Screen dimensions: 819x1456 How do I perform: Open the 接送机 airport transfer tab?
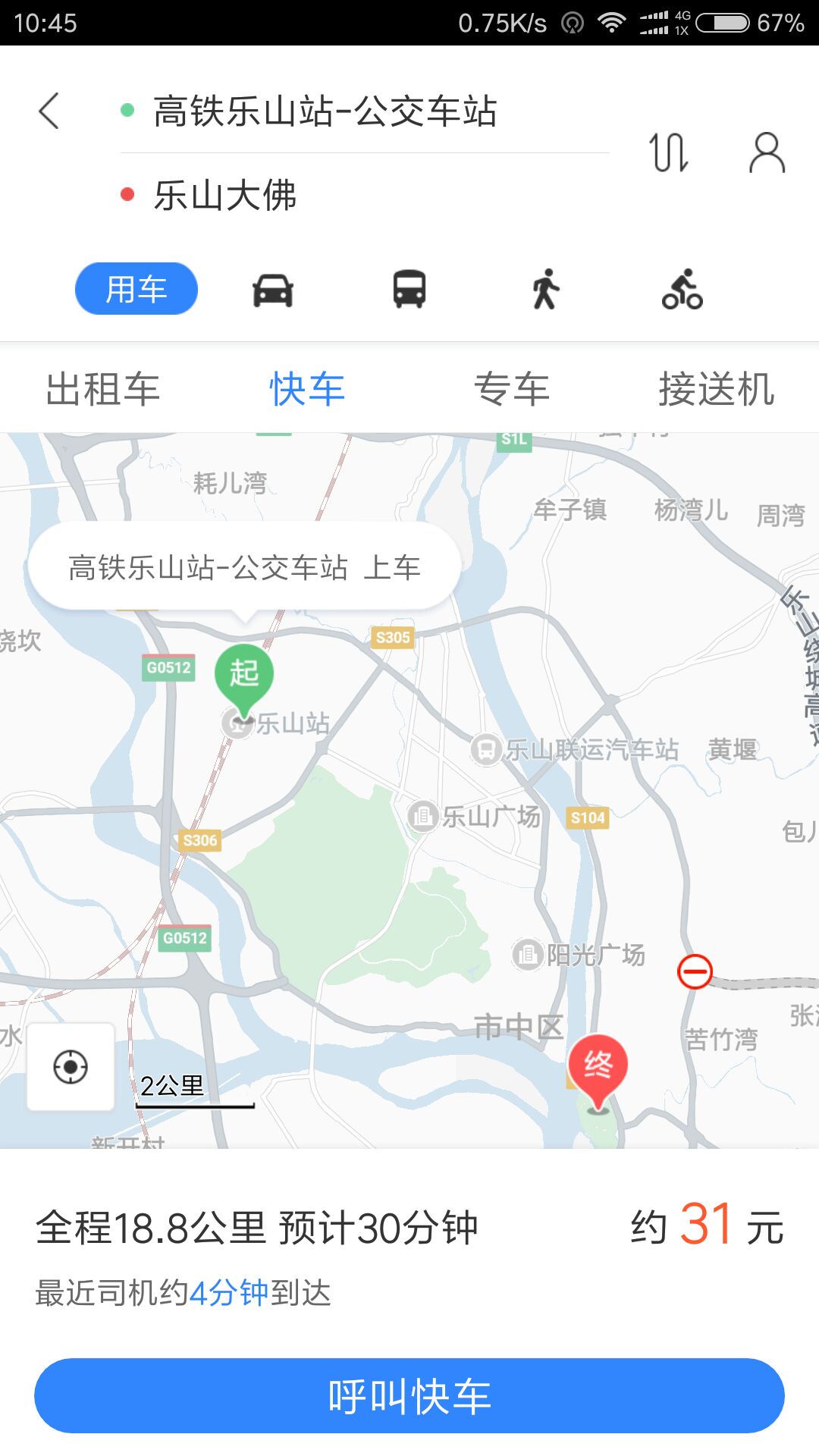point(716,389)
